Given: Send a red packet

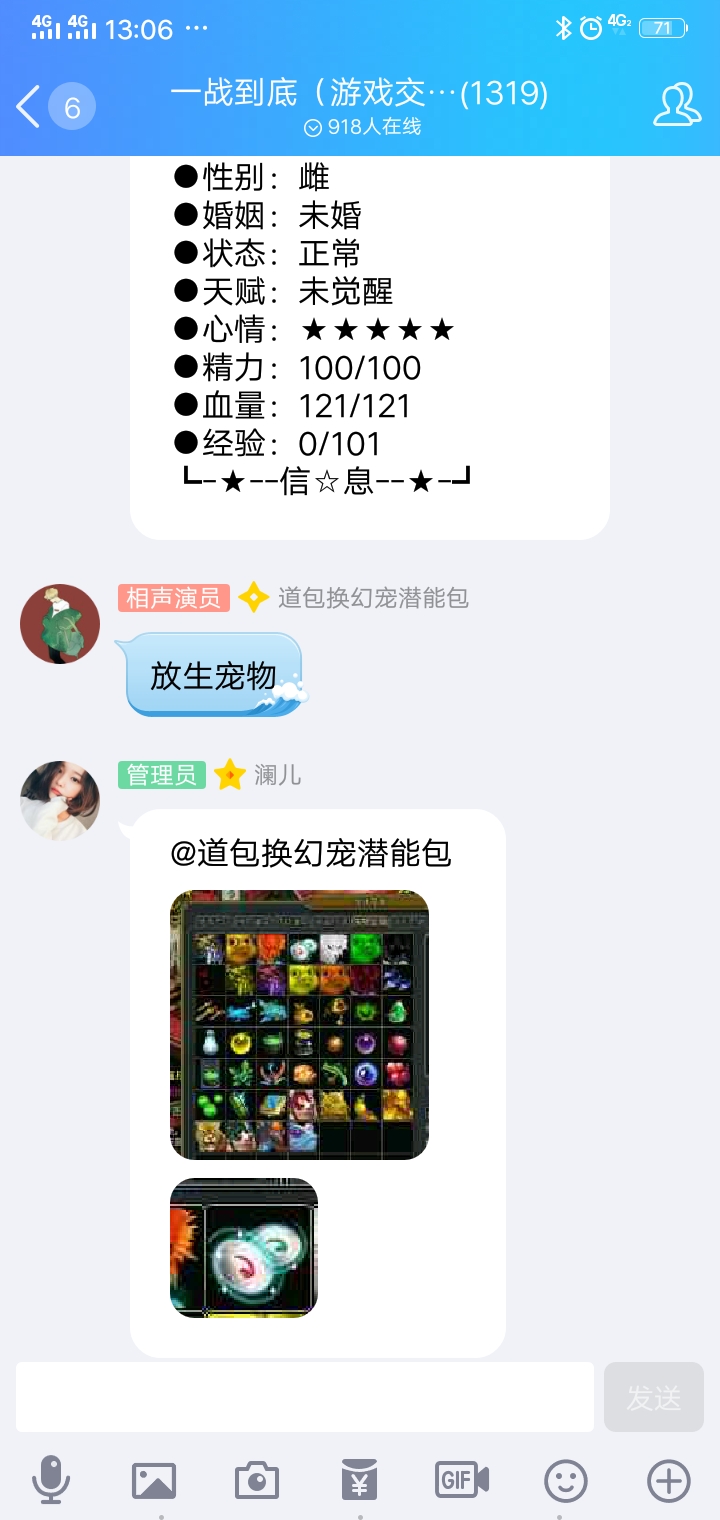Looking at the screenshot, I should (x=359, y=1480).
